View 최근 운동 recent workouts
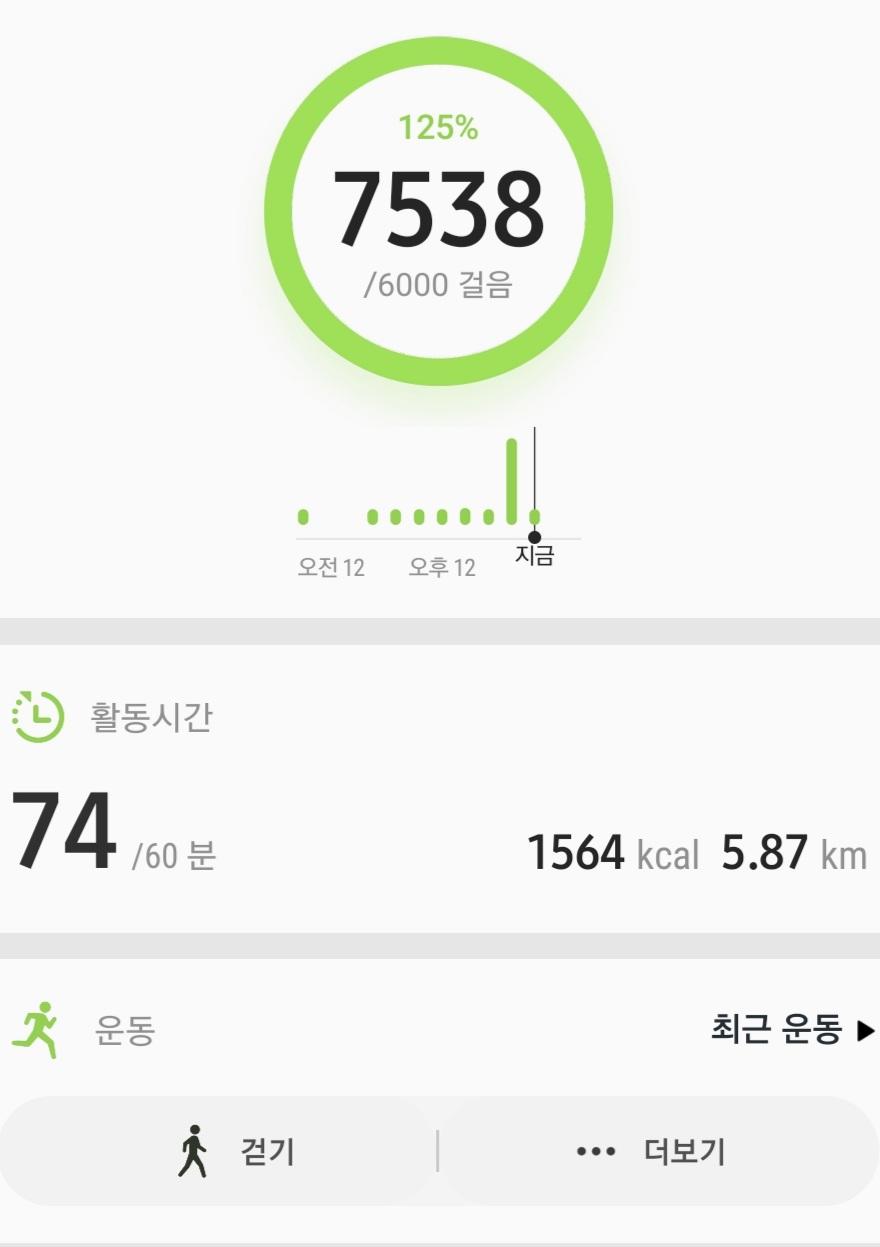 791,1030
